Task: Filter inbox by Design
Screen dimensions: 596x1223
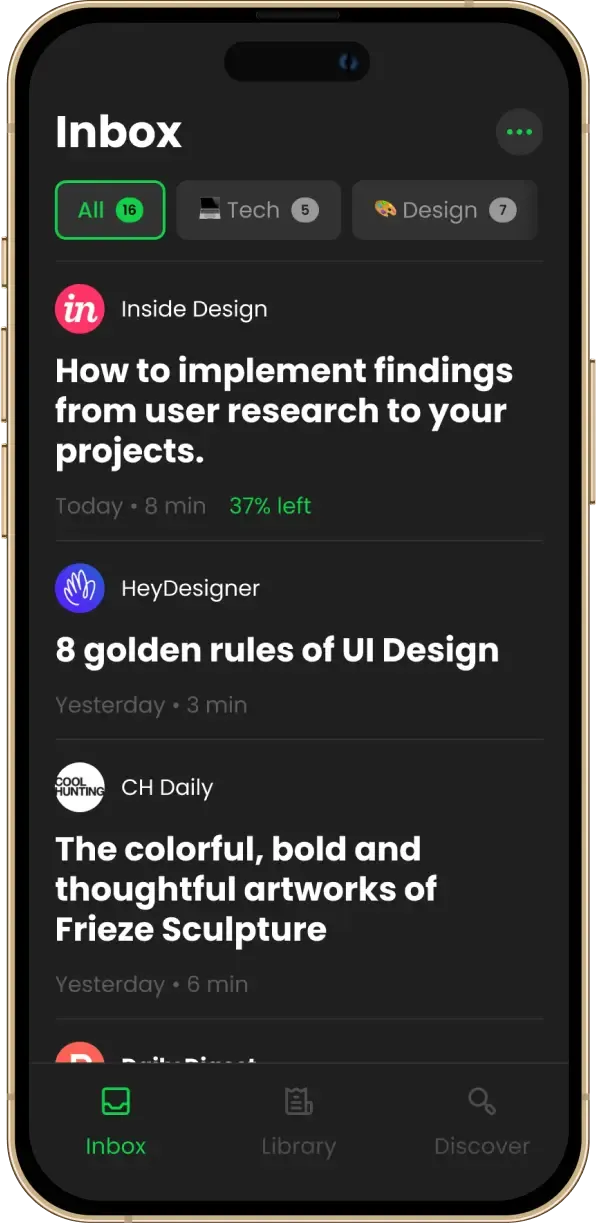Action: 445,210
